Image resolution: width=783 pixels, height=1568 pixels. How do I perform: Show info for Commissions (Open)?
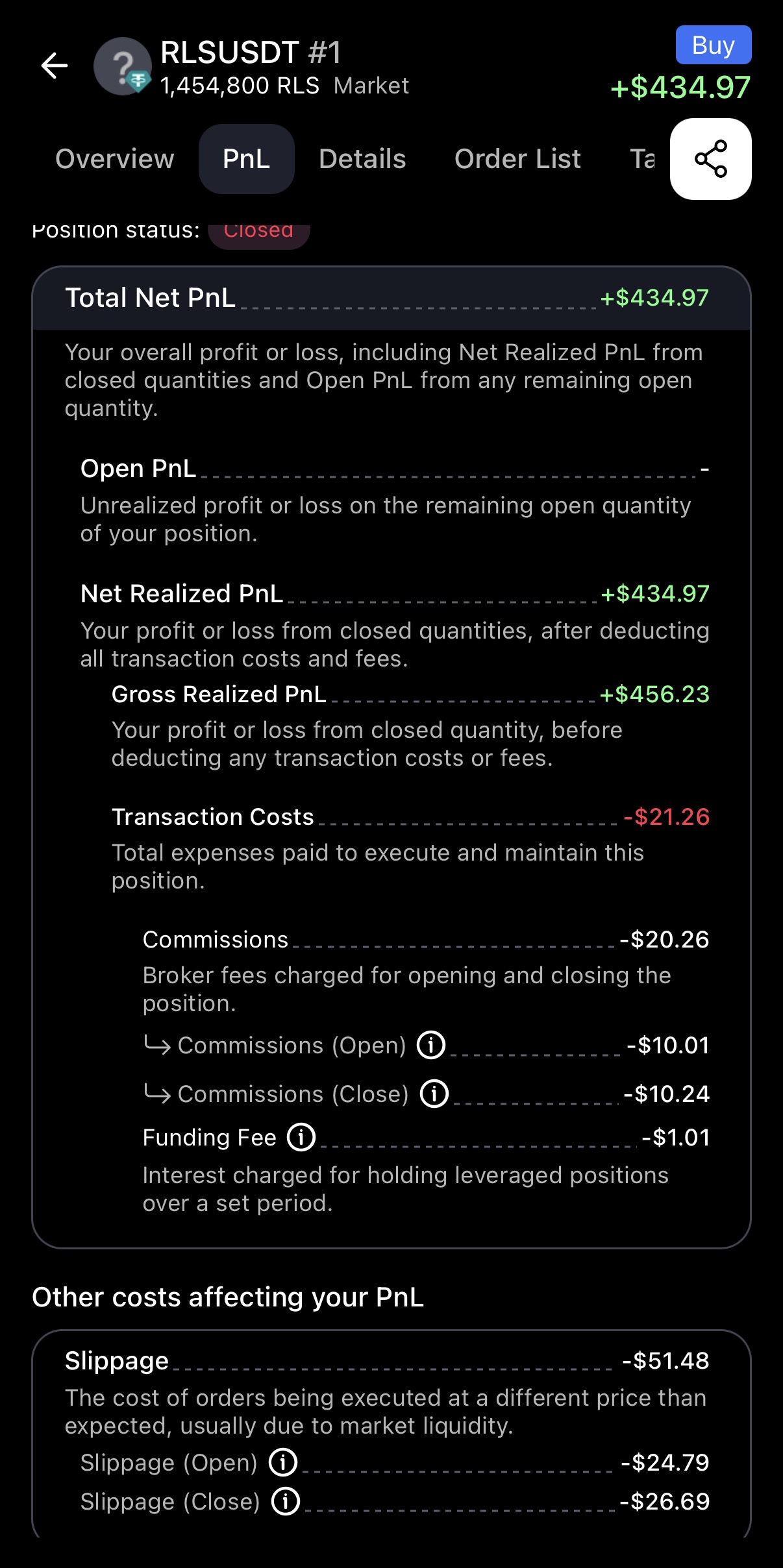431,1046
